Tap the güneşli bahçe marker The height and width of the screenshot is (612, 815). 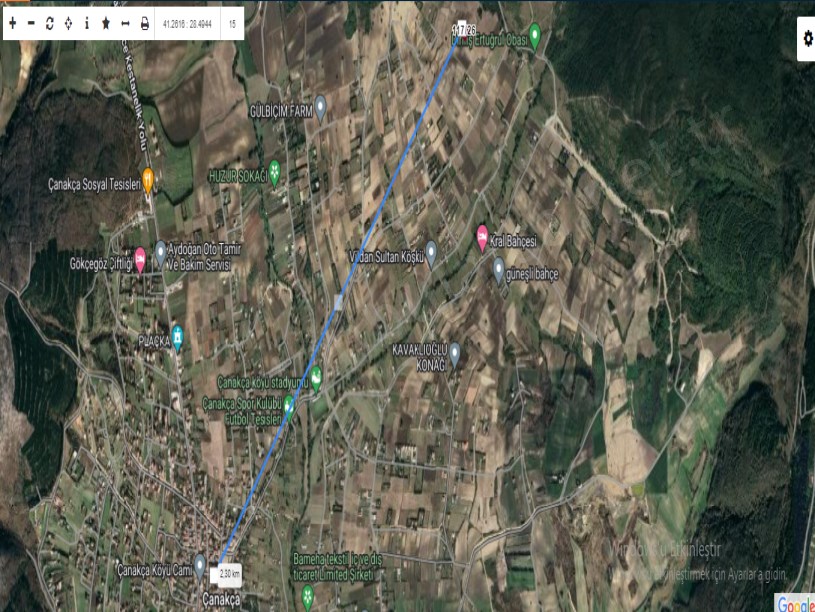[499, 266]
